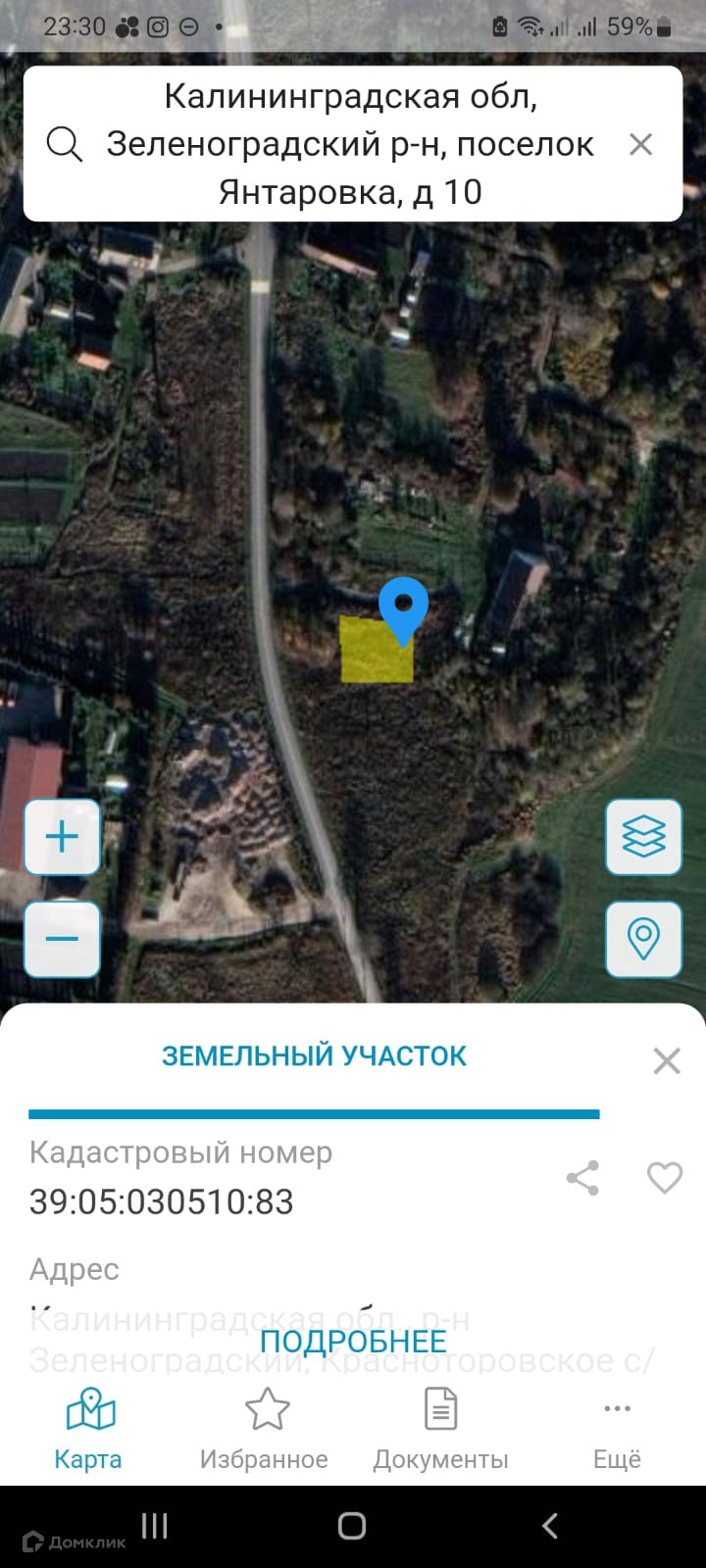Zoom in on the map

click(x=62, y=837)
